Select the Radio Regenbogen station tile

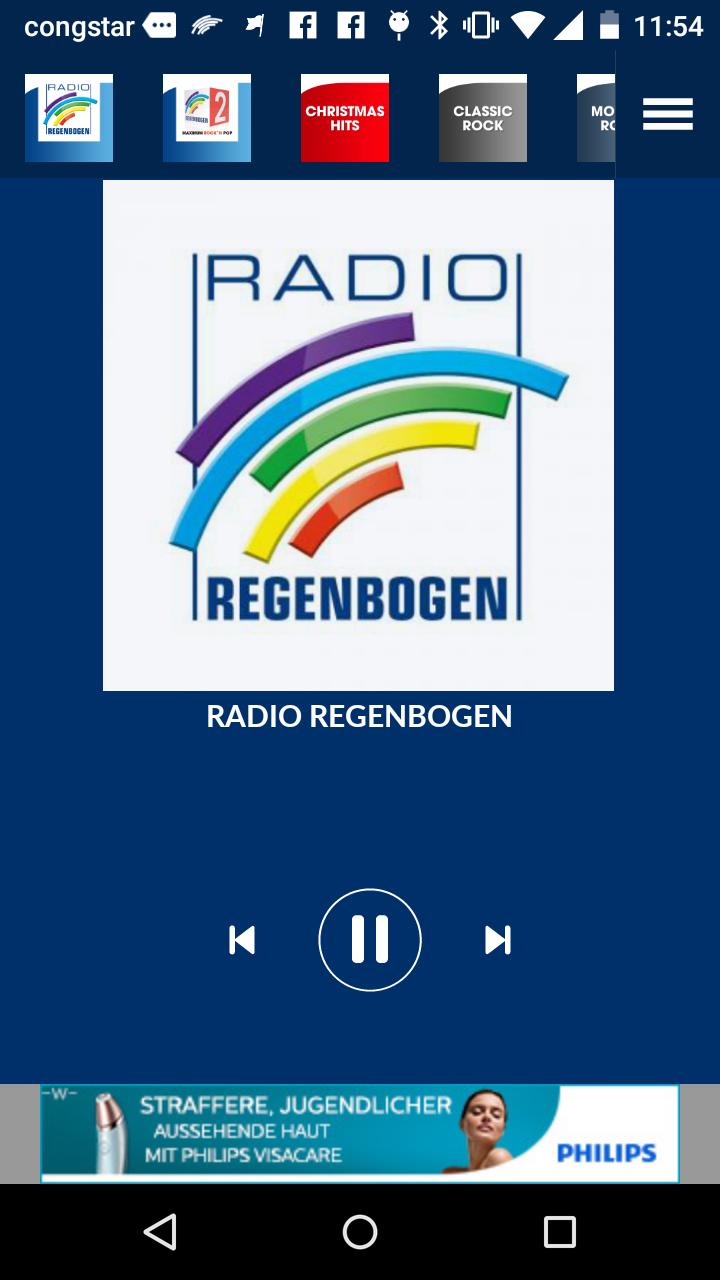tap(69, 118)
